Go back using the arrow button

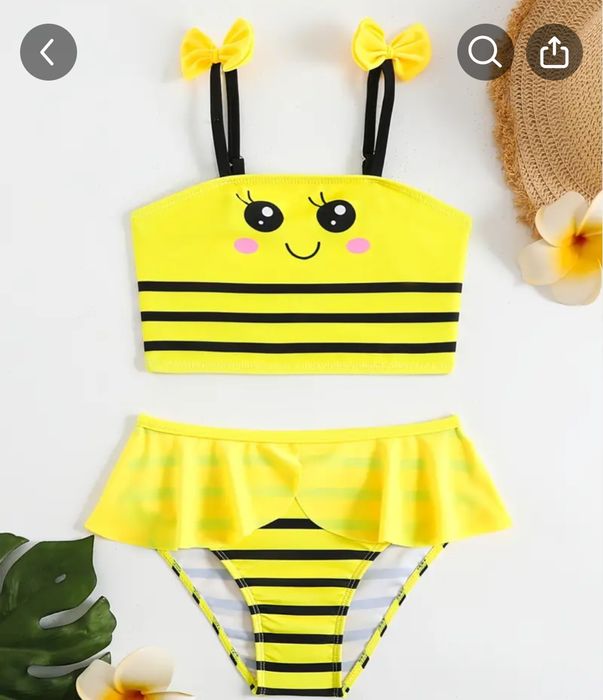48,52
